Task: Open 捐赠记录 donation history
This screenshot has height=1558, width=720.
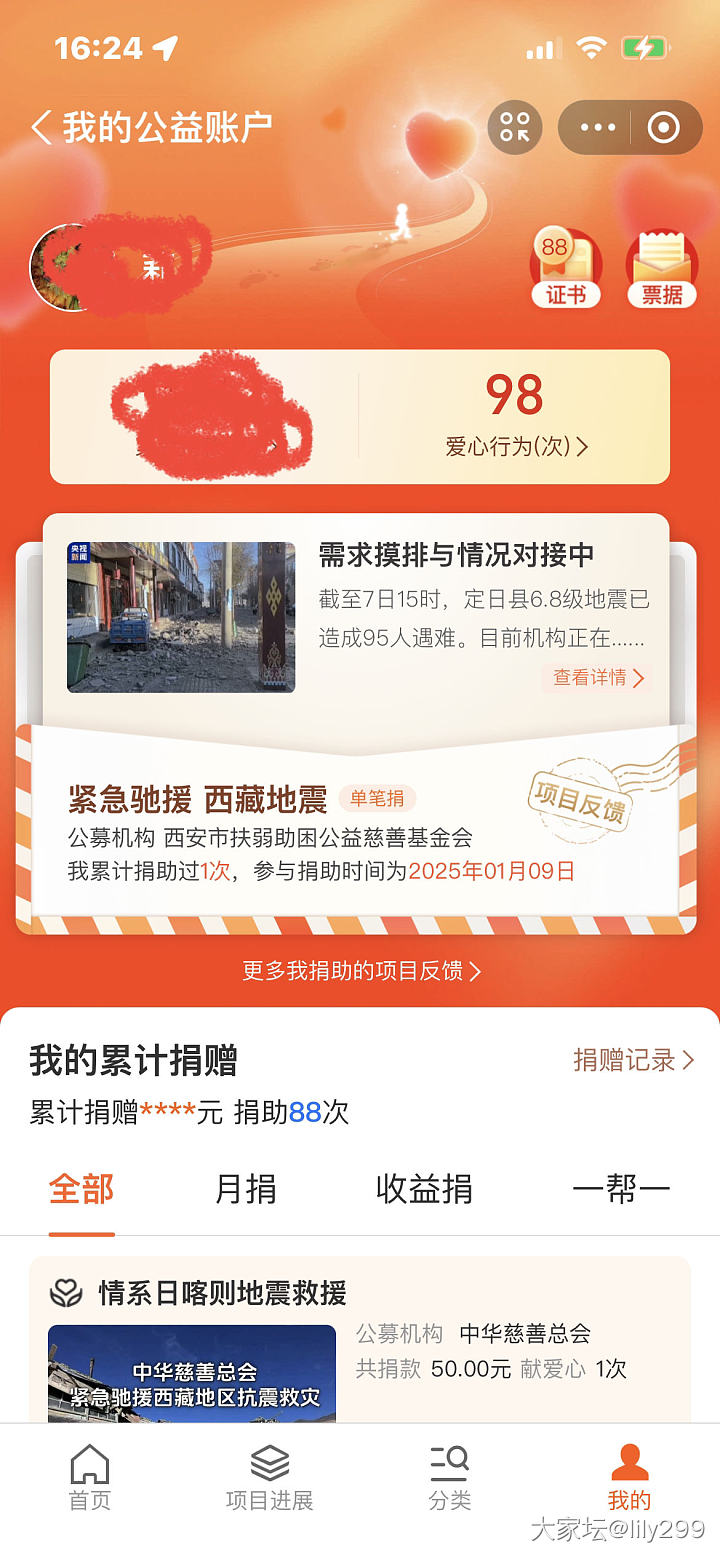Action: pos(633,1060)
